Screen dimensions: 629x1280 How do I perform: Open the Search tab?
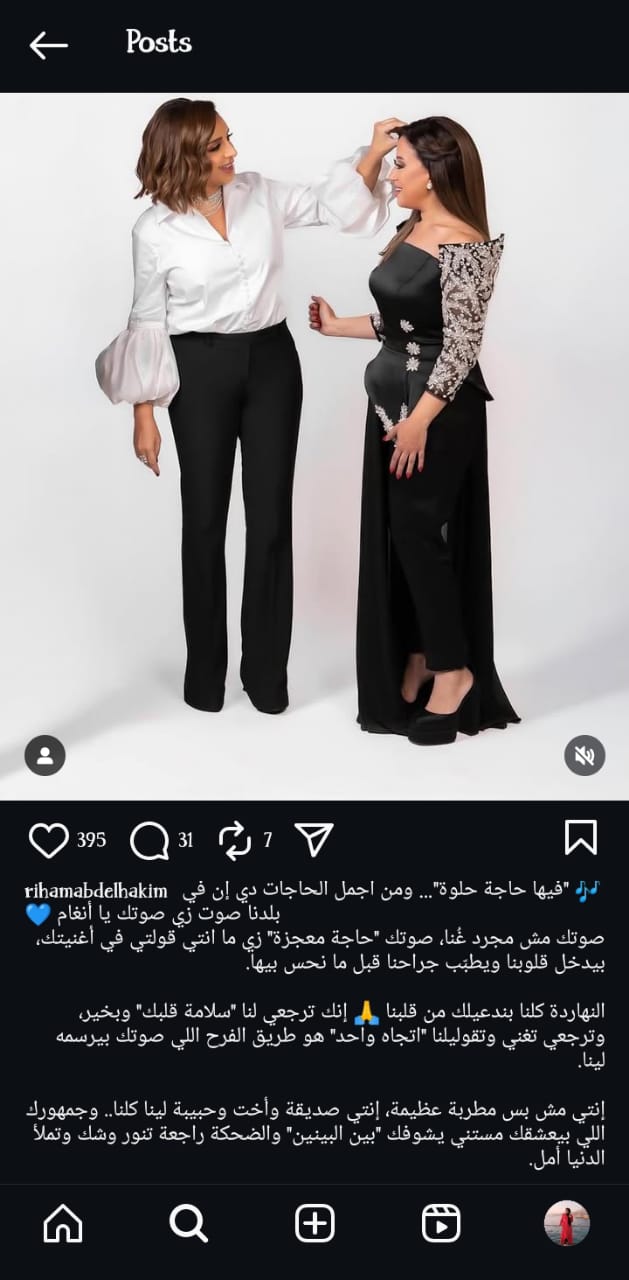point(188,1223)
